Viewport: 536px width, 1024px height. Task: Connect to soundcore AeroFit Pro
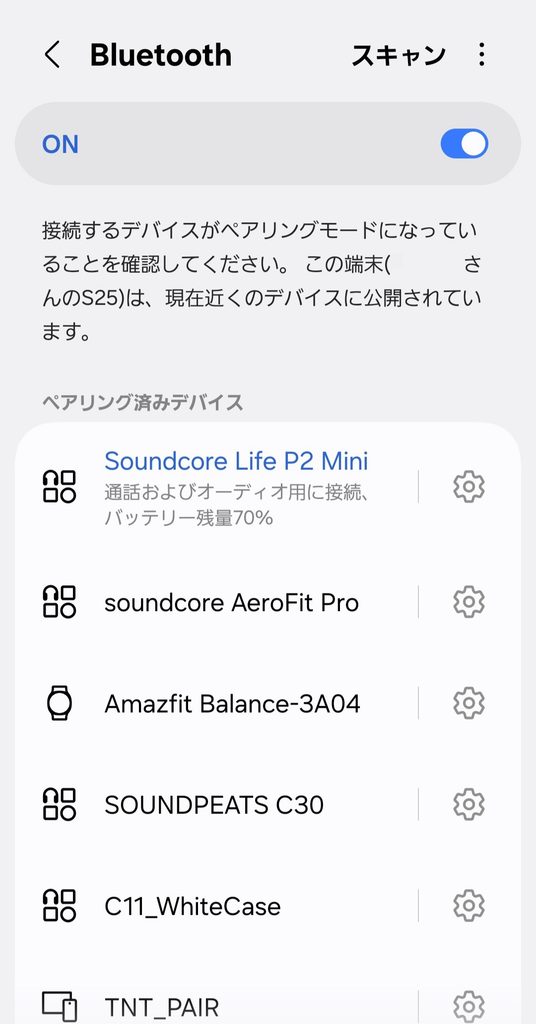[215, 602]
